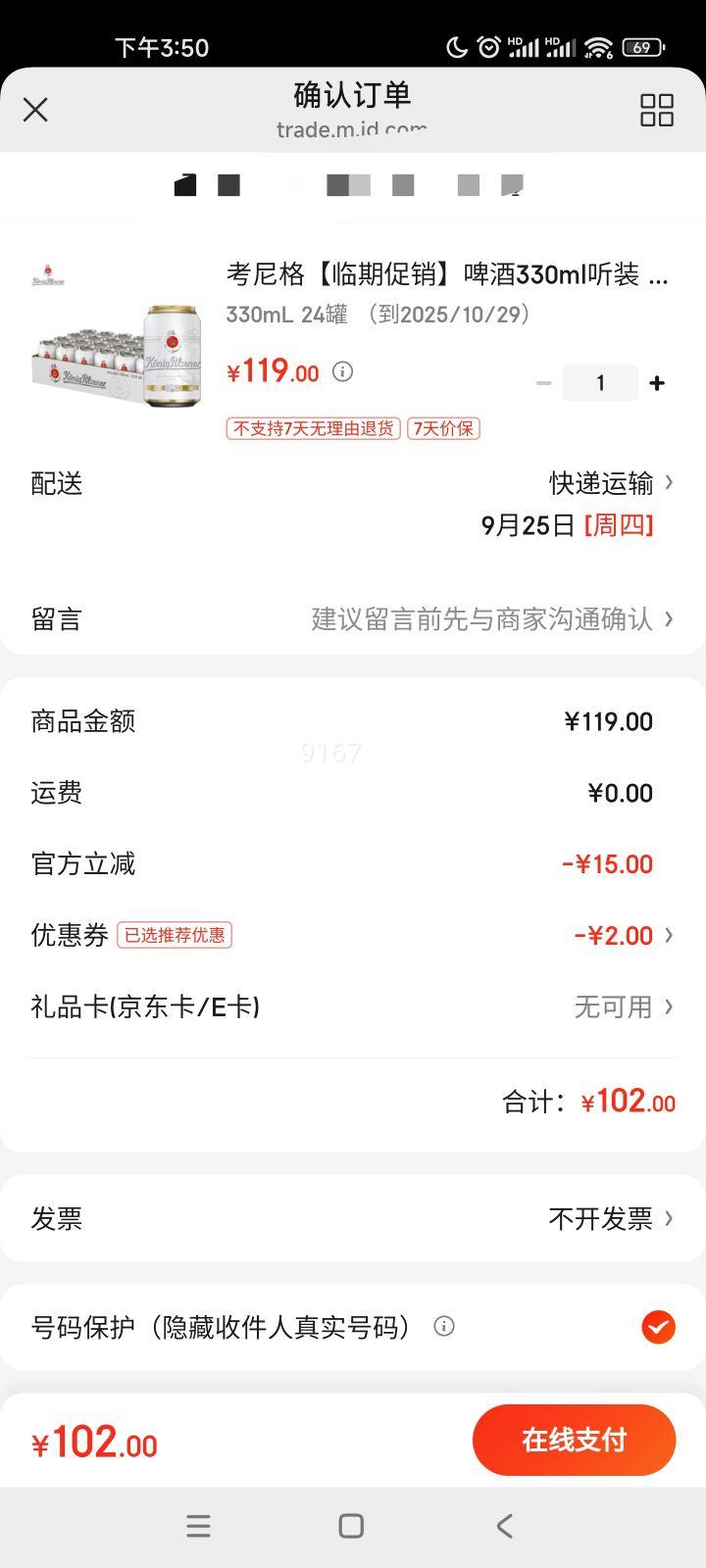Close the order confirmation page

click(35, 110)
